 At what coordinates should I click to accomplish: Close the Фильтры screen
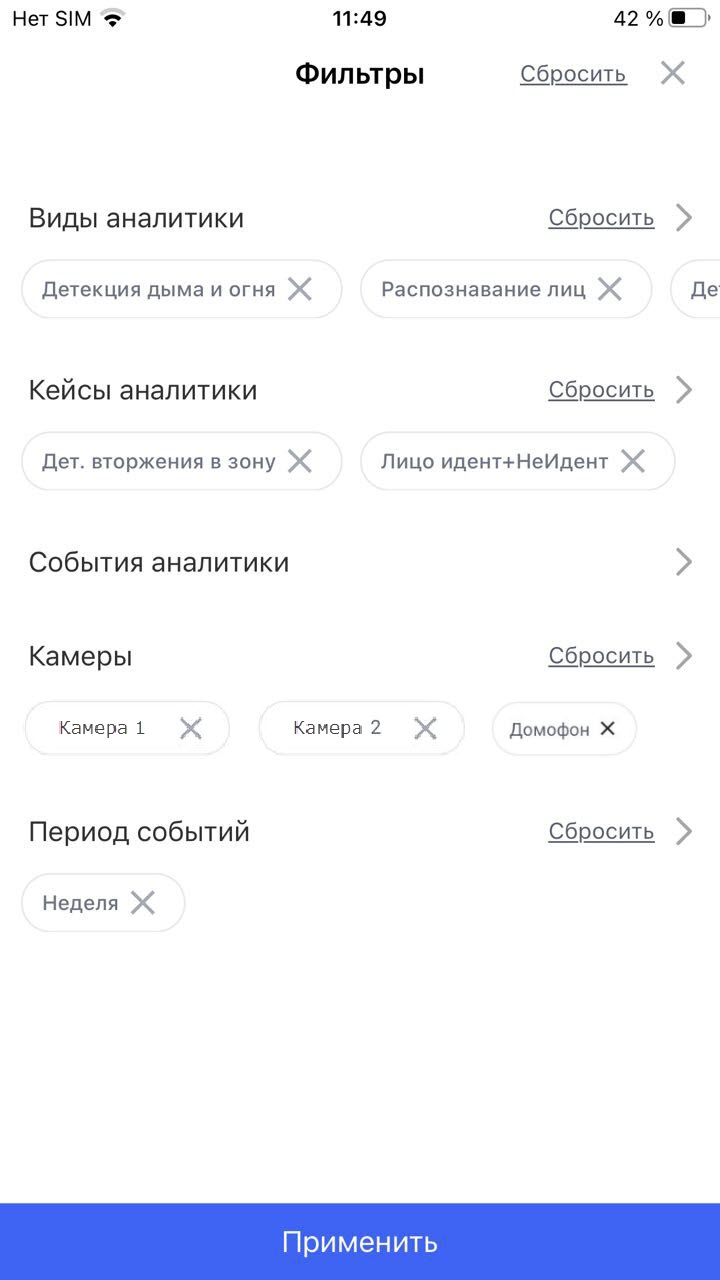point(672,73)
